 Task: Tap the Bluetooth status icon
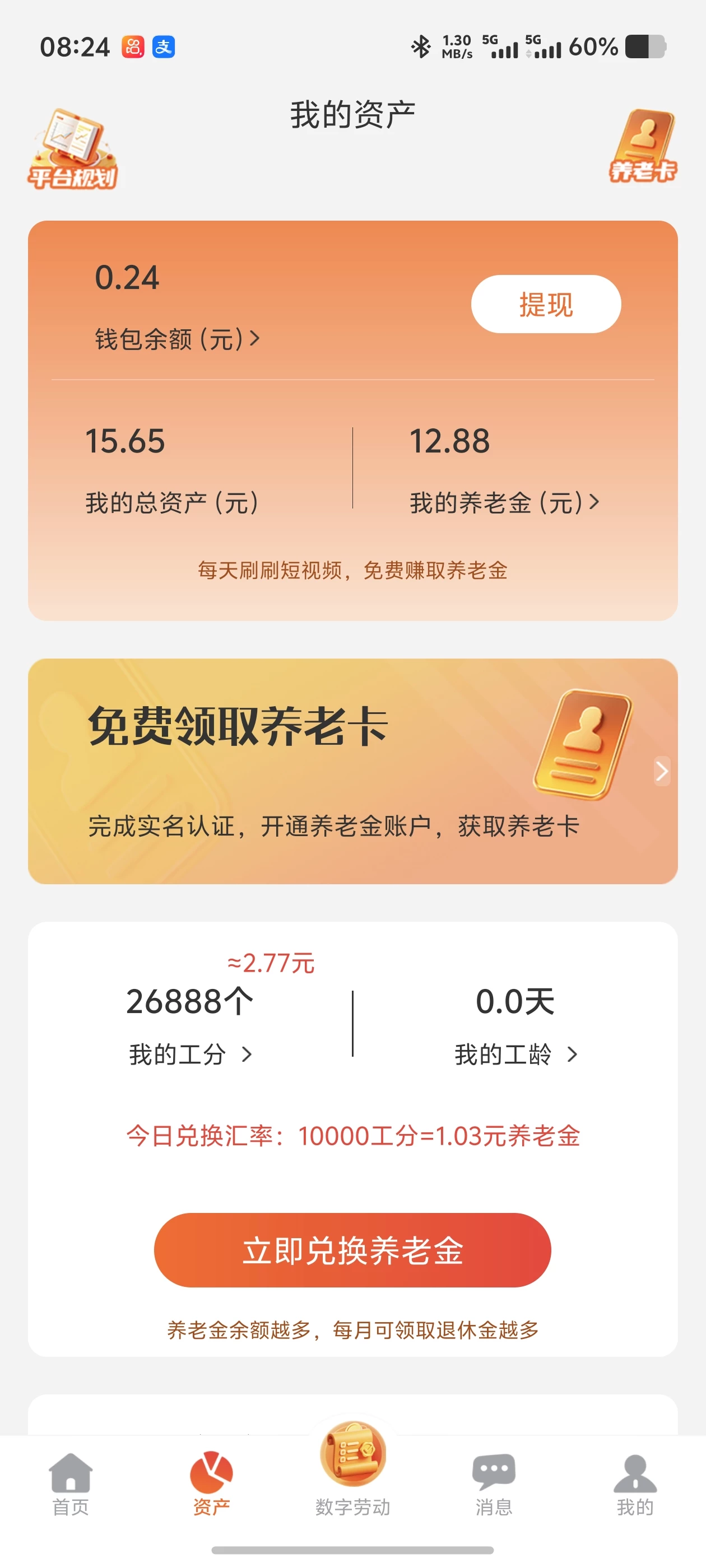(420, 46)
